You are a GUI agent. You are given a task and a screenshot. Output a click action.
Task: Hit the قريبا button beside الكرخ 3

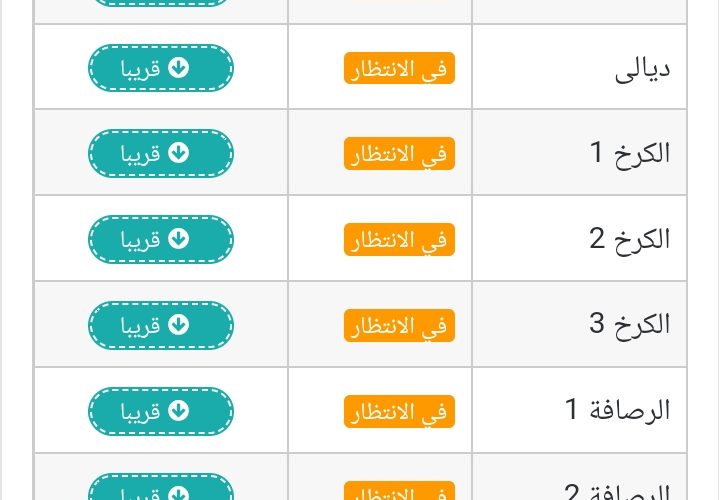[x=161, y=325]
